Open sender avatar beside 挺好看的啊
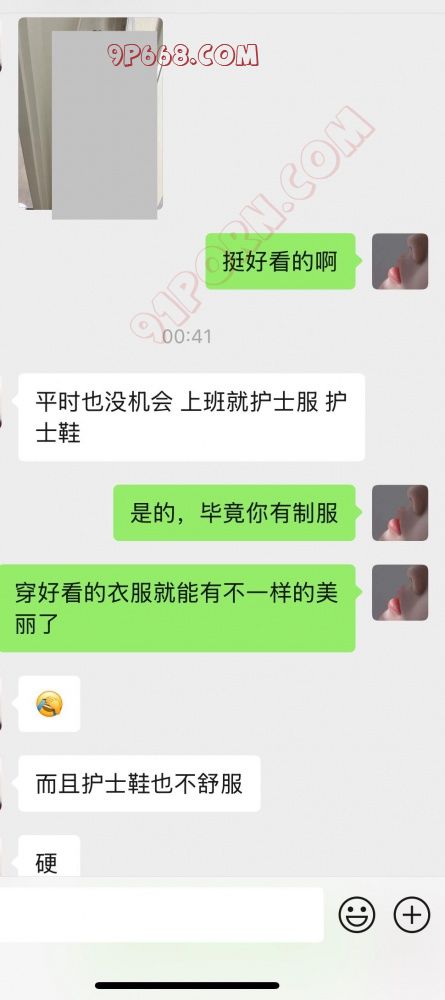This screenshot has height=1000, width=445. pyautogui.click(x=400, y=261)
